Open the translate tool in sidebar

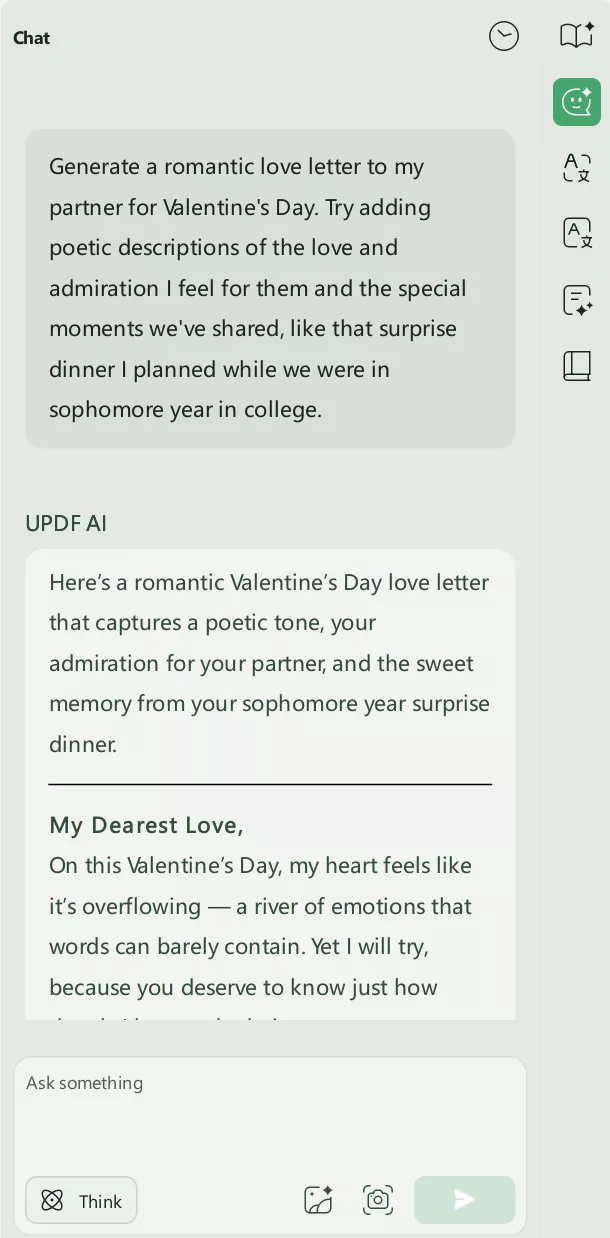point(577,167)
